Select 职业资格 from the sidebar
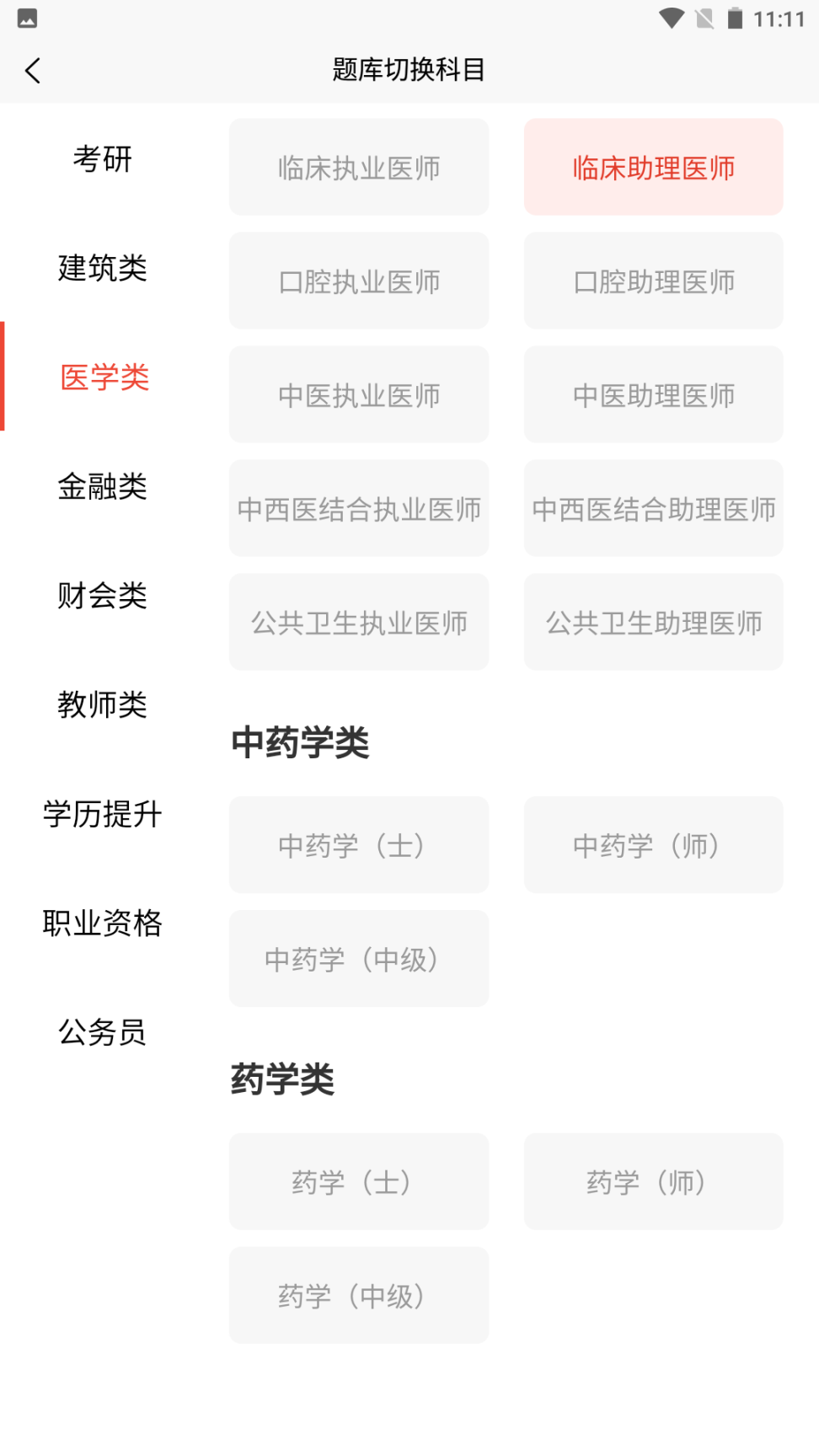 102,923
